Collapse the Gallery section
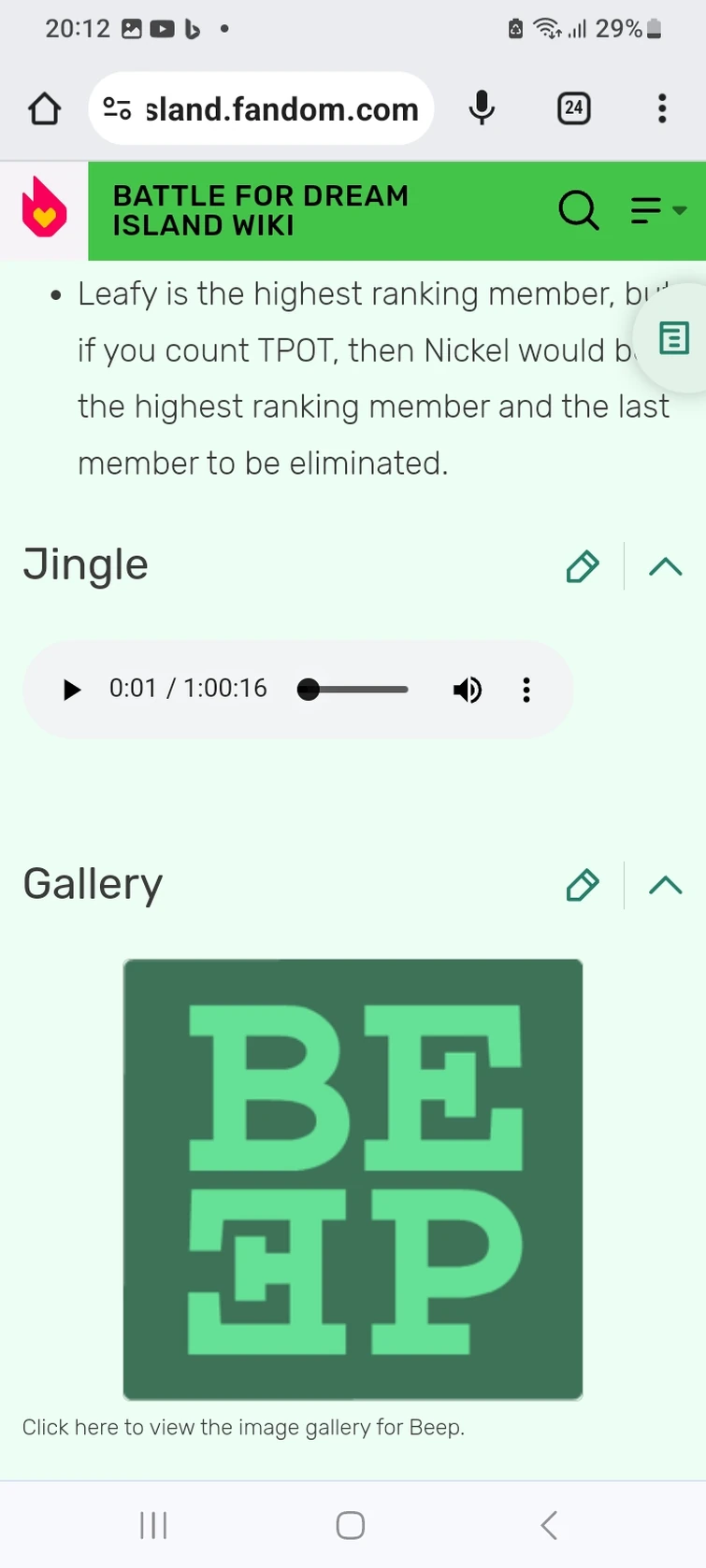Image resolution: width=706 pixels, height=1568 pixels. click(x=665, y=885)
